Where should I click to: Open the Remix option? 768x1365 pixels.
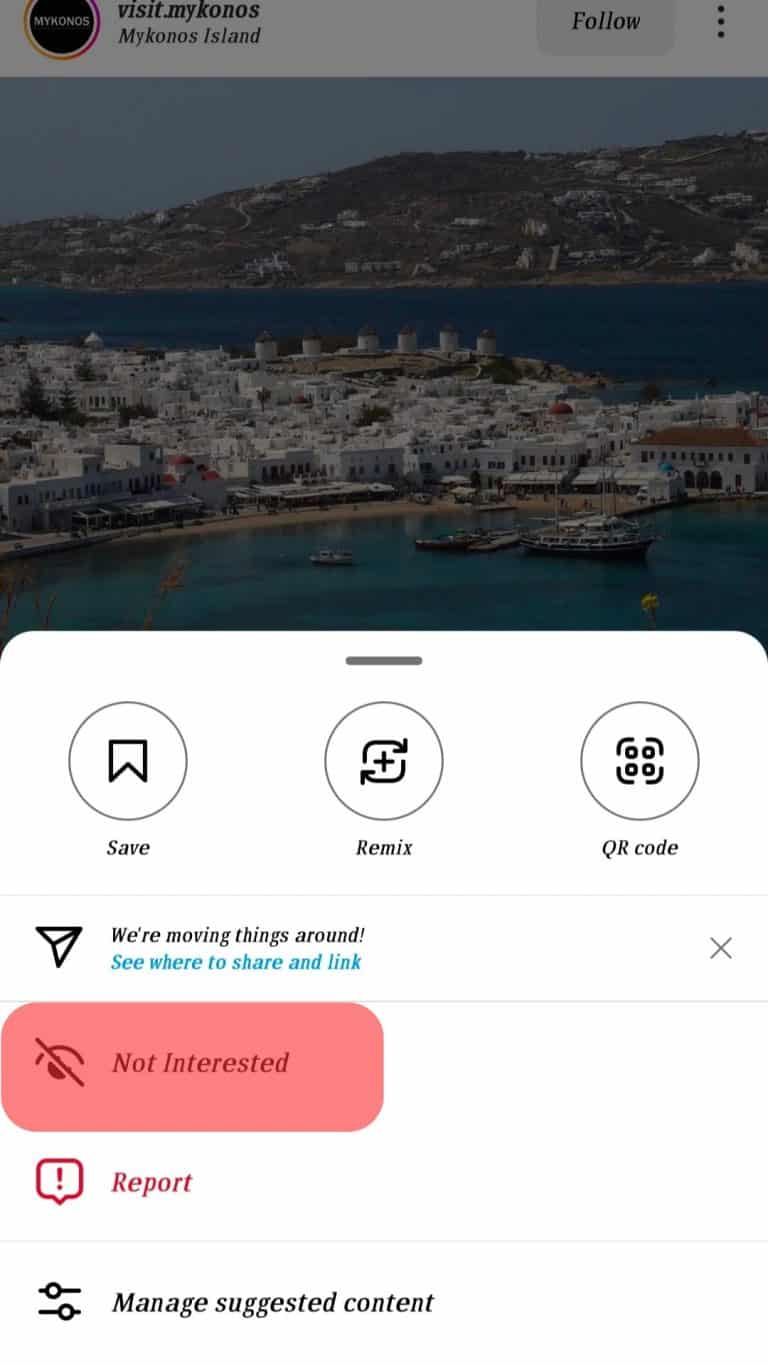coord(384,761)
